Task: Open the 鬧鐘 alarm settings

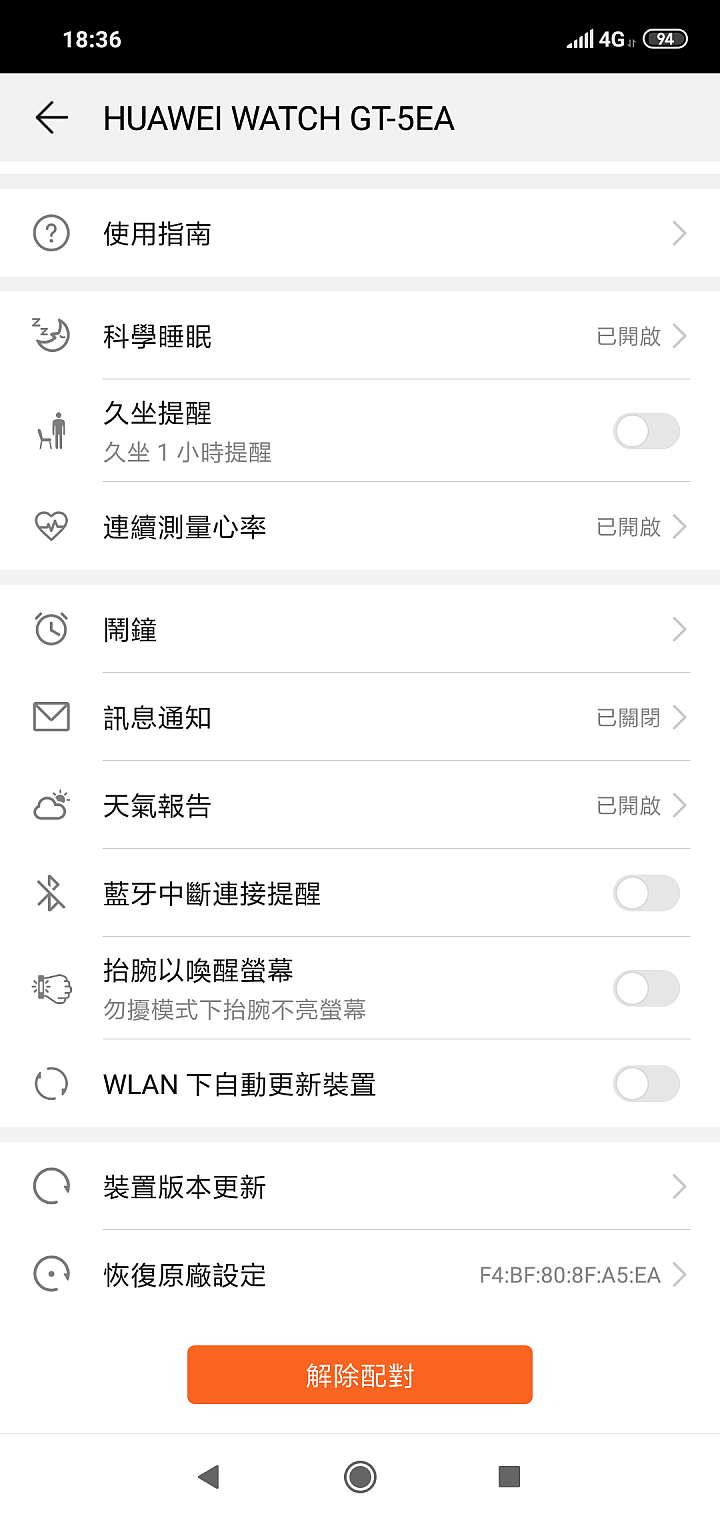Action: pyautogui.click(x=360, y=629)
